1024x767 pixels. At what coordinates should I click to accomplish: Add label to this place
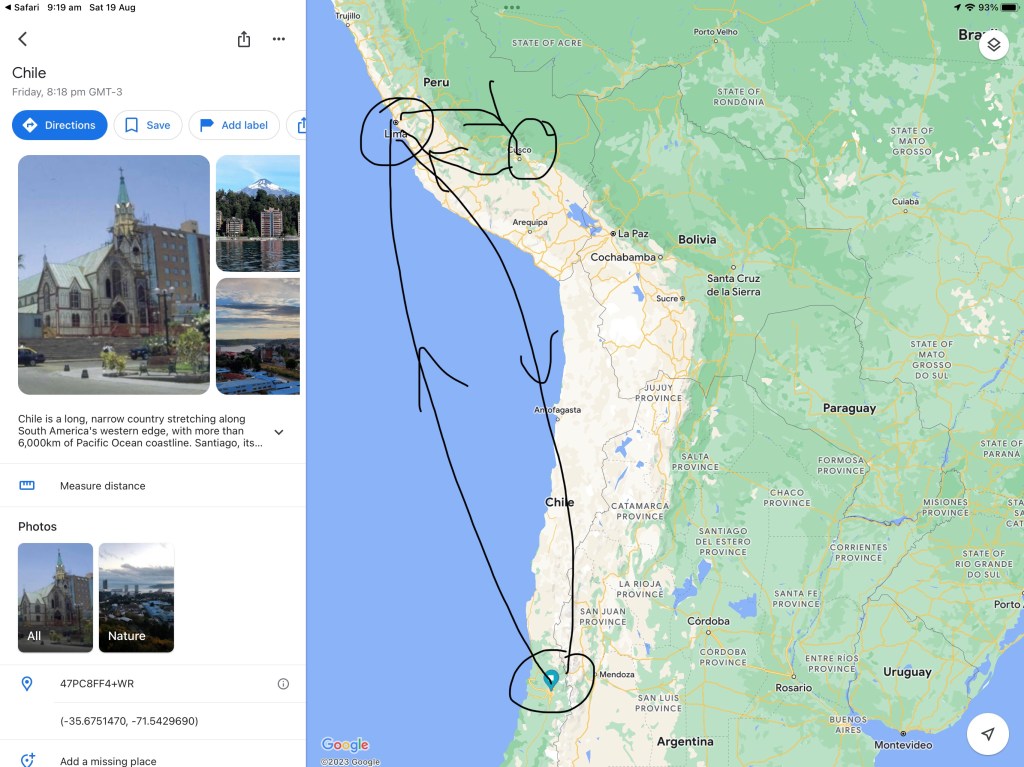[x=234, y=125]
